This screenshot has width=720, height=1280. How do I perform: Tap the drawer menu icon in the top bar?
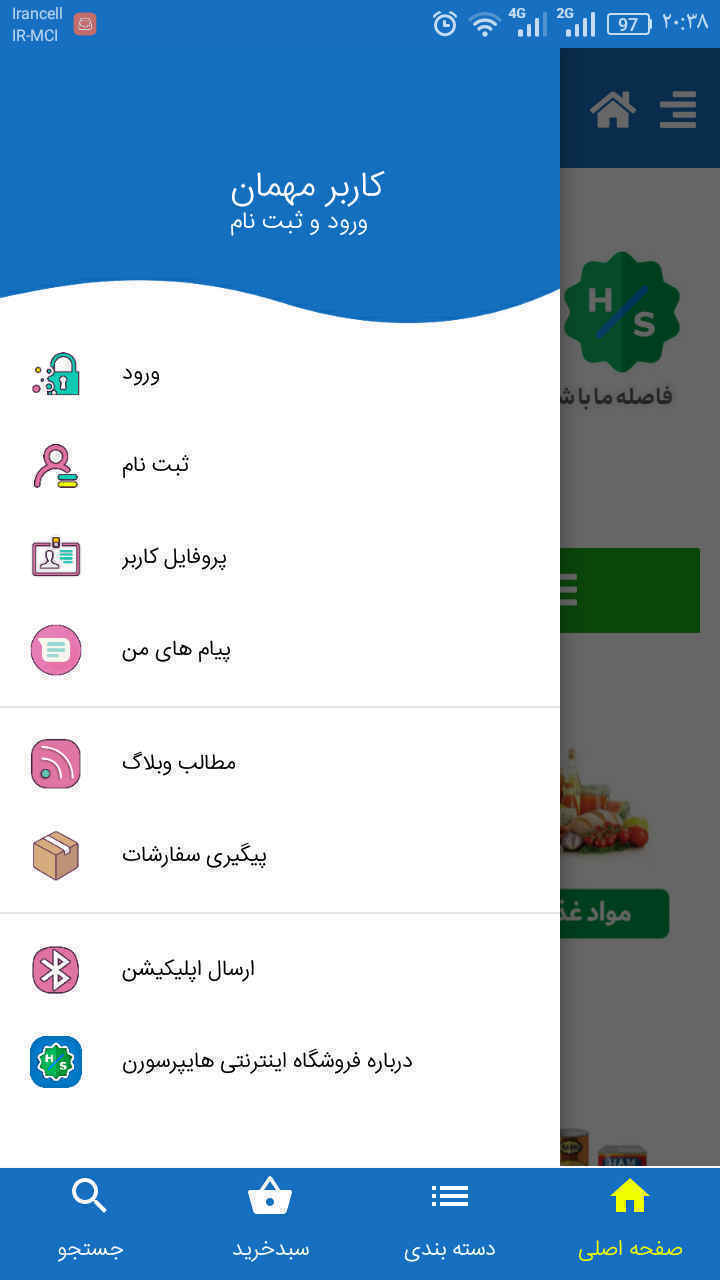[x=678, y=109]
